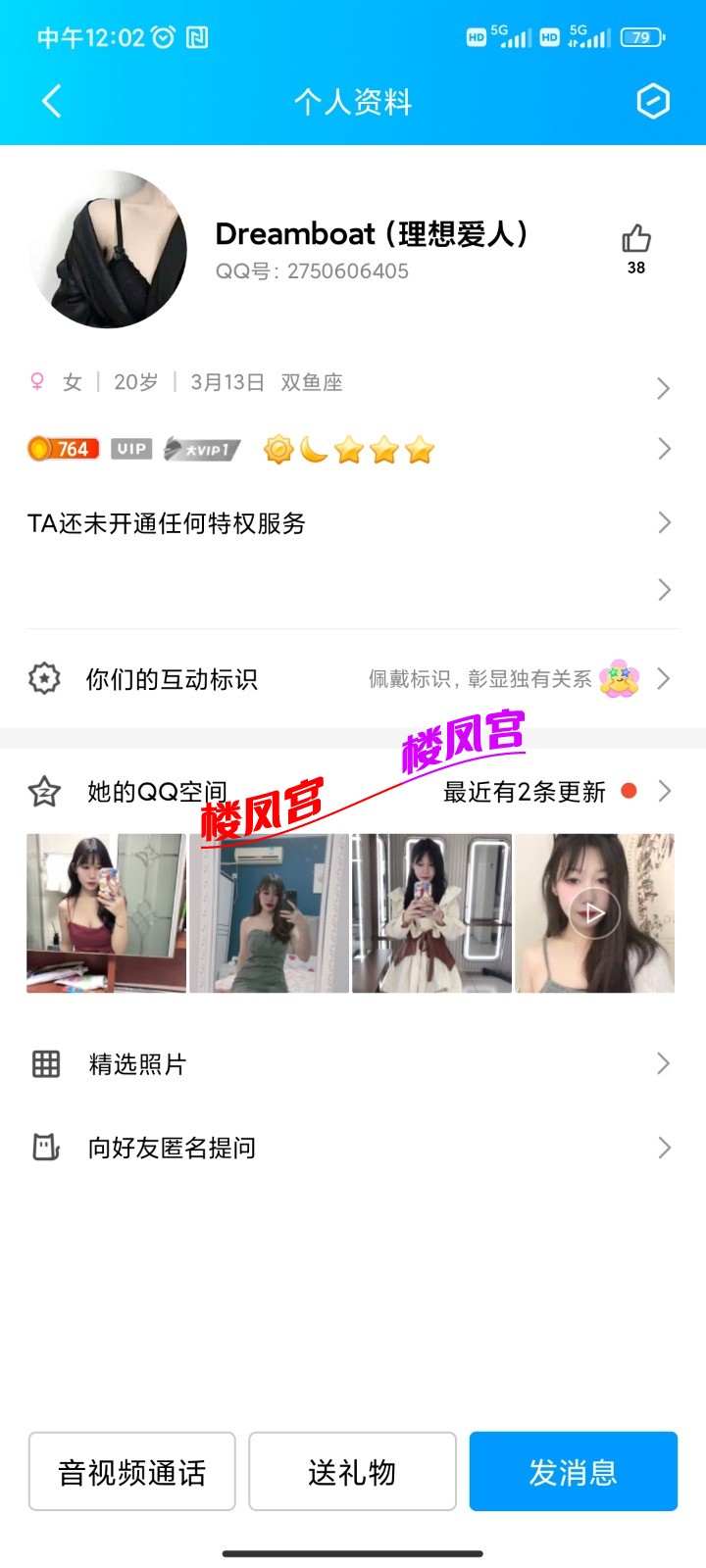Screen dimensions: 706x1568
Task: Tap 送礼物 to send a gift
Action: tap(352, 1470)
